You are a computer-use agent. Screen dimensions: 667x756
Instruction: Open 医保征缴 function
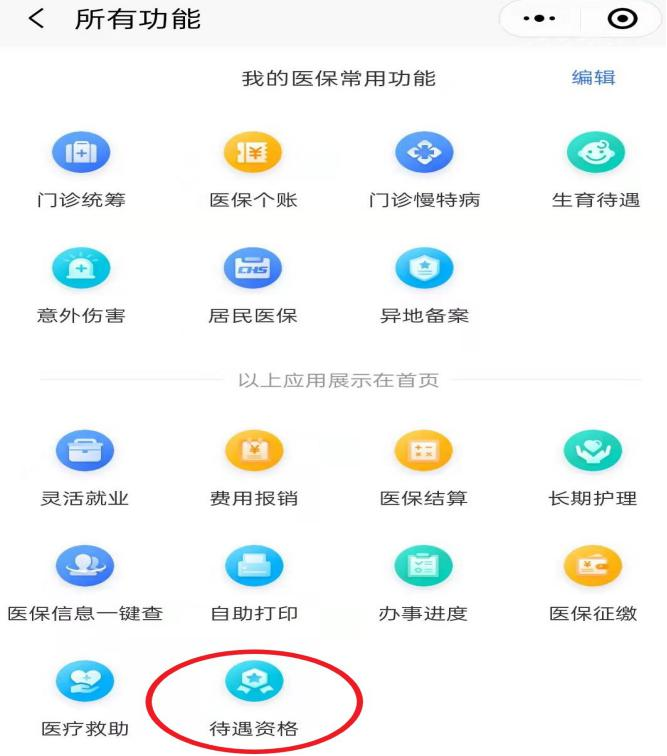coord(593,568)
